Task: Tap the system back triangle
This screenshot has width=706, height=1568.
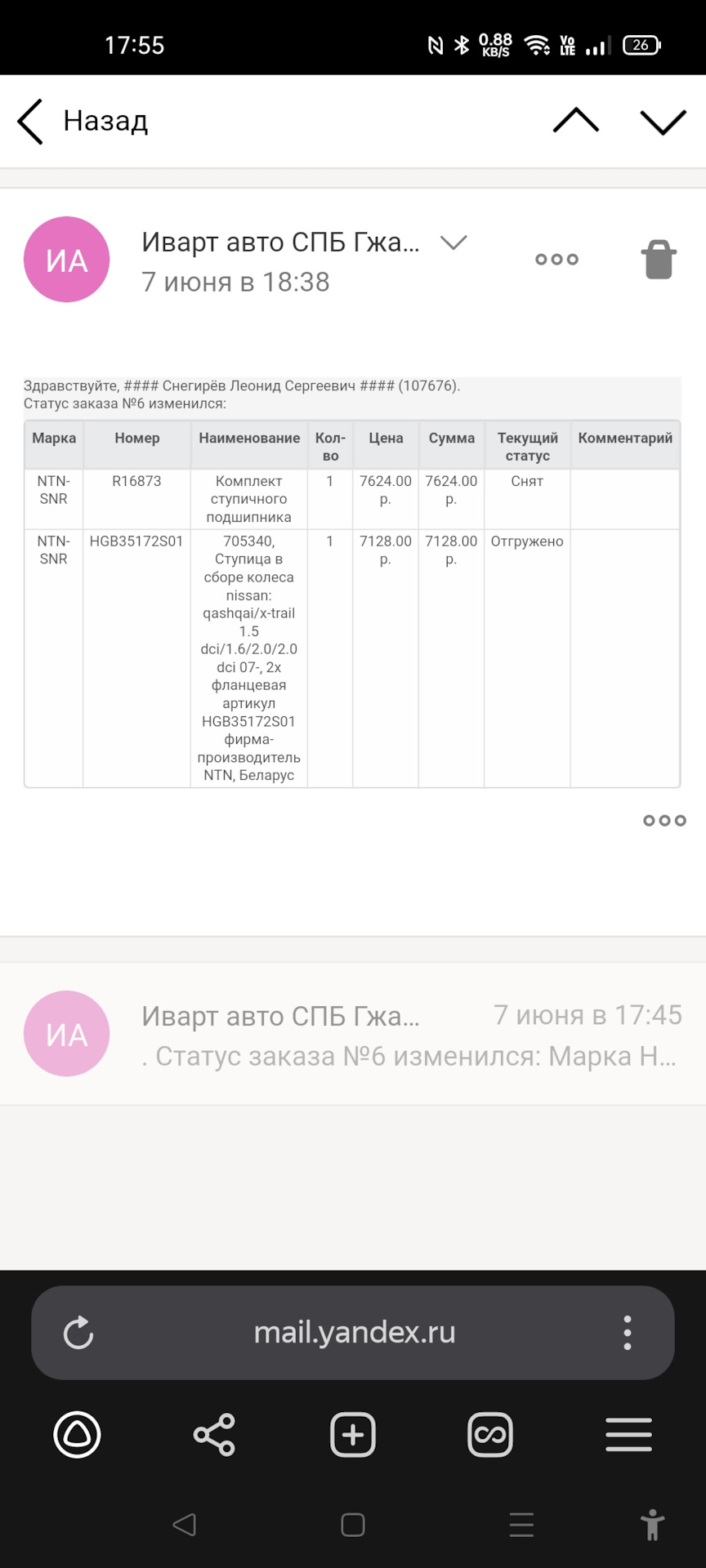Action: (x=185, y=1525)
